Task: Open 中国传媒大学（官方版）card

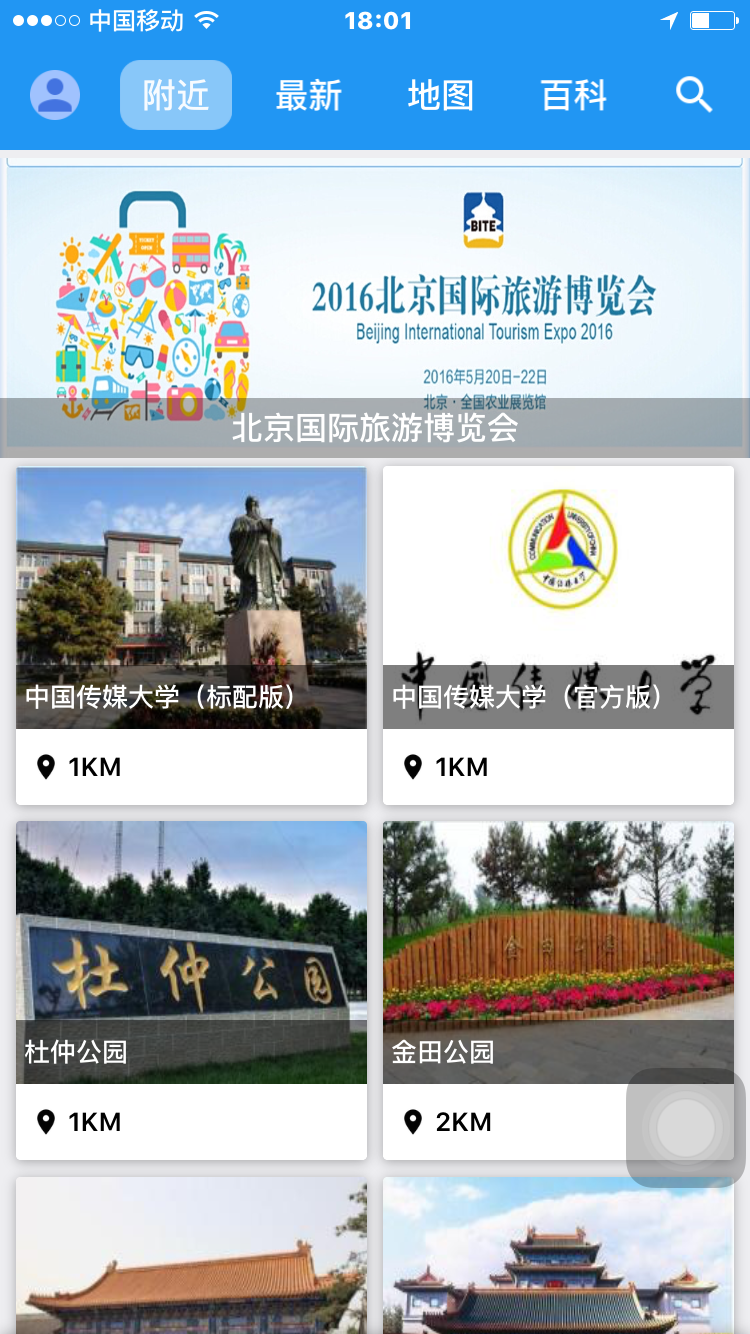Action: coord(558,635)
